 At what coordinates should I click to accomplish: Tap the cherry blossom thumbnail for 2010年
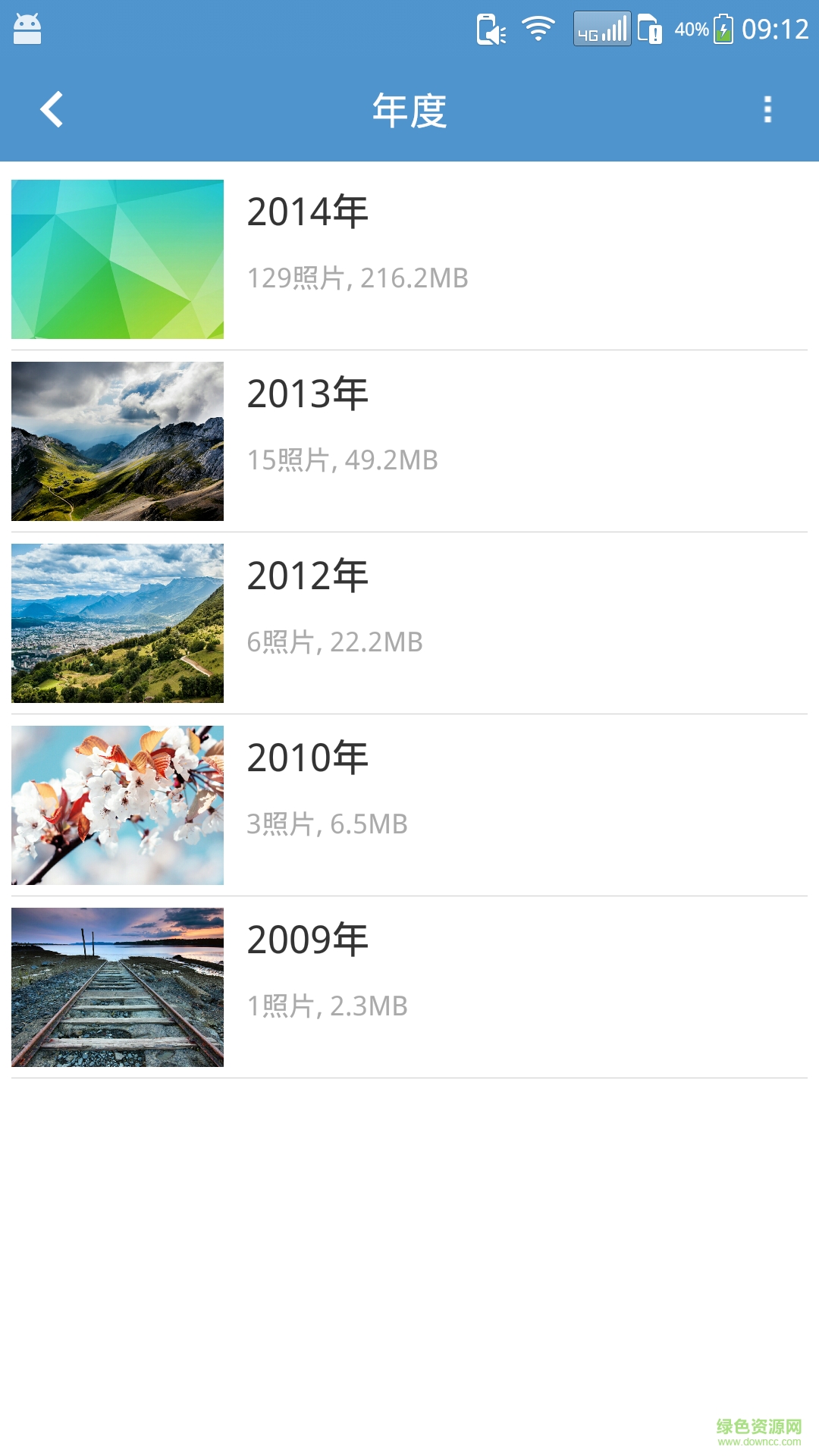[118, 805]
